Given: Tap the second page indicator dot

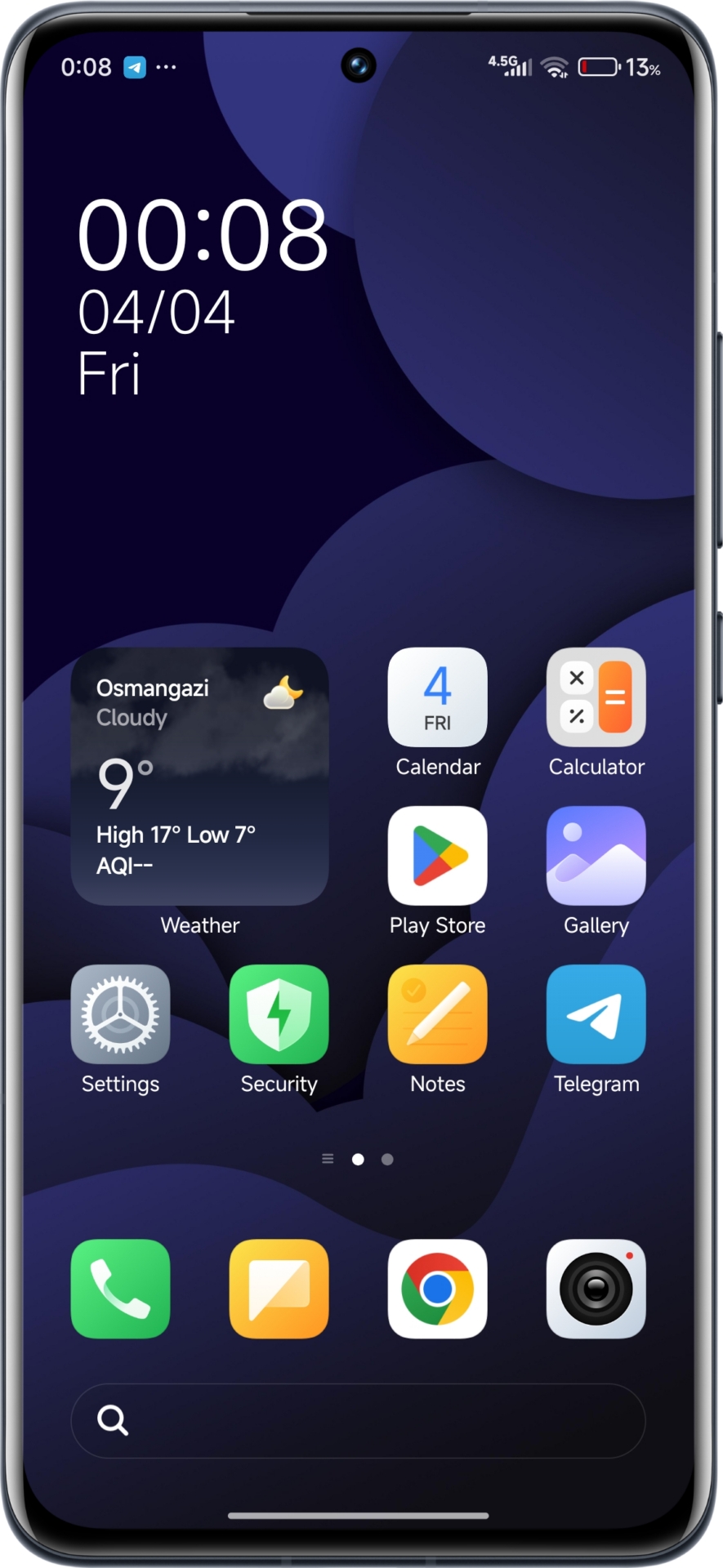Looking at the screenshot, I should [387, 1159].
